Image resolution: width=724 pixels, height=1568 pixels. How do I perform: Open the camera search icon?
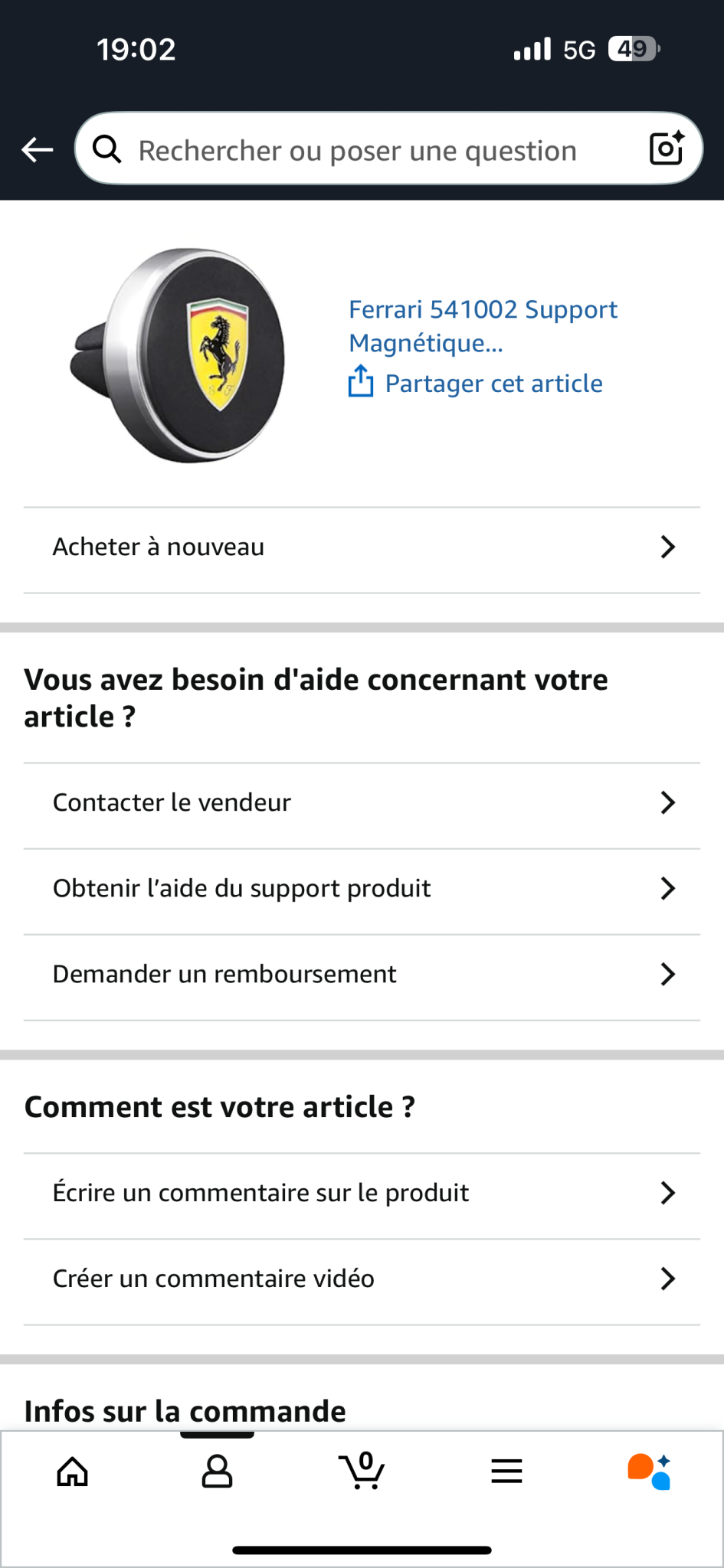click(x=666, y=149)
